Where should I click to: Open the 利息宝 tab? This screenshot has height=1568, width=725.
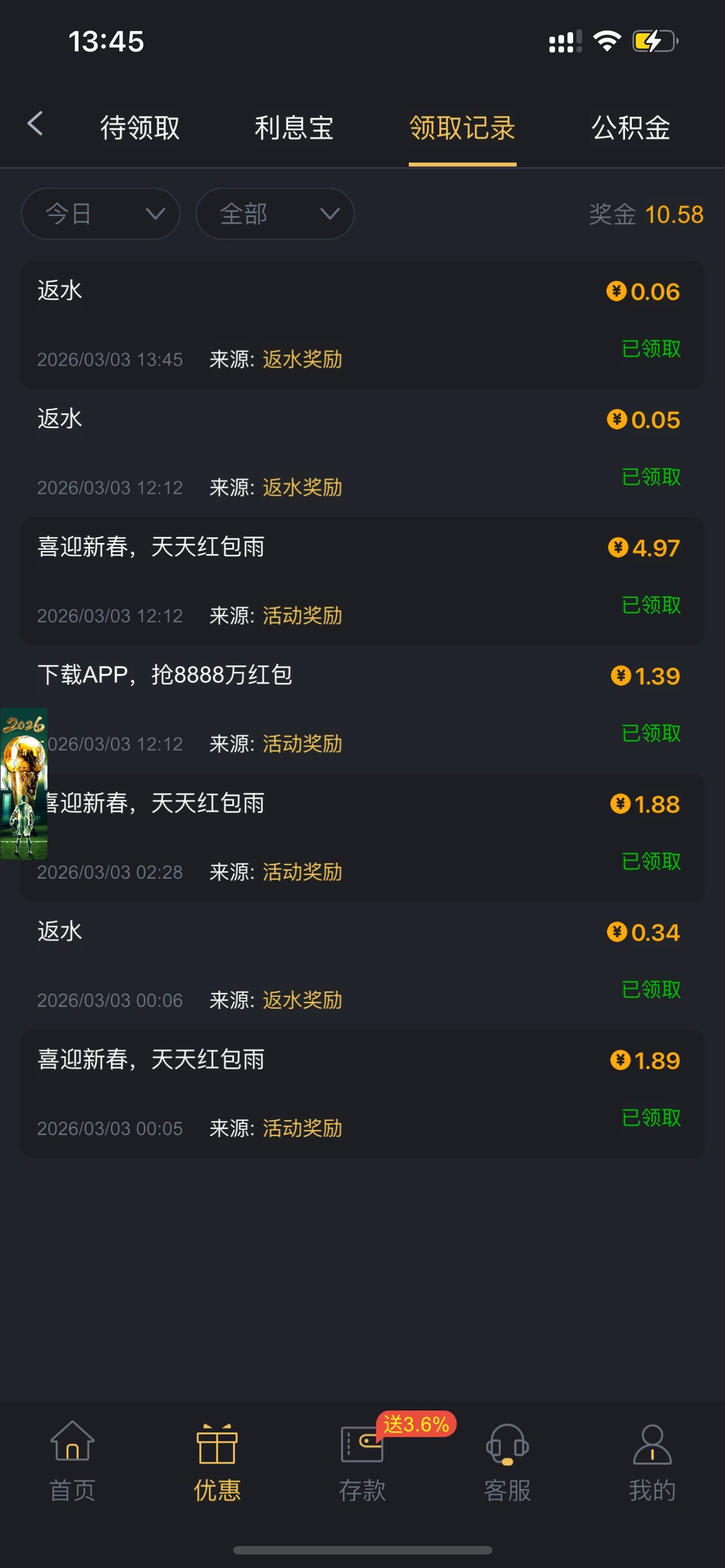coord(294,128)
